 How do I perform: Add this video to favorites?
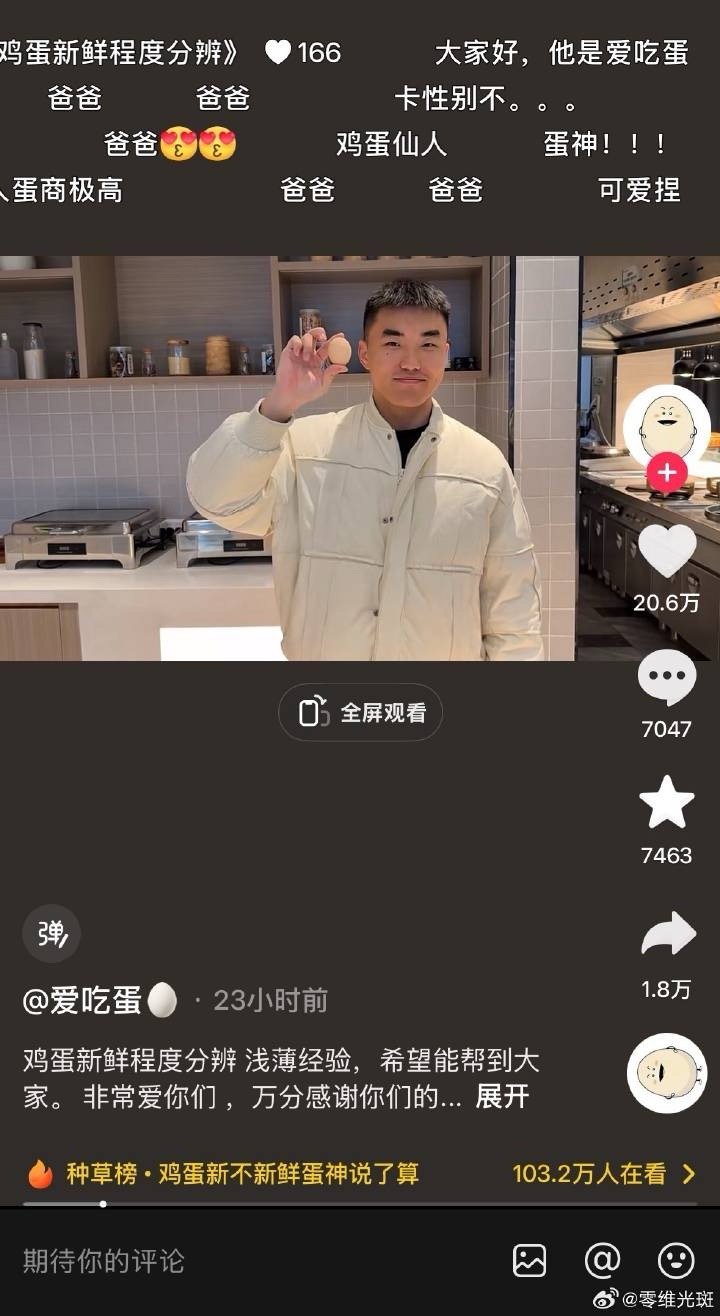pyautogui.click(x=667, y=803)
